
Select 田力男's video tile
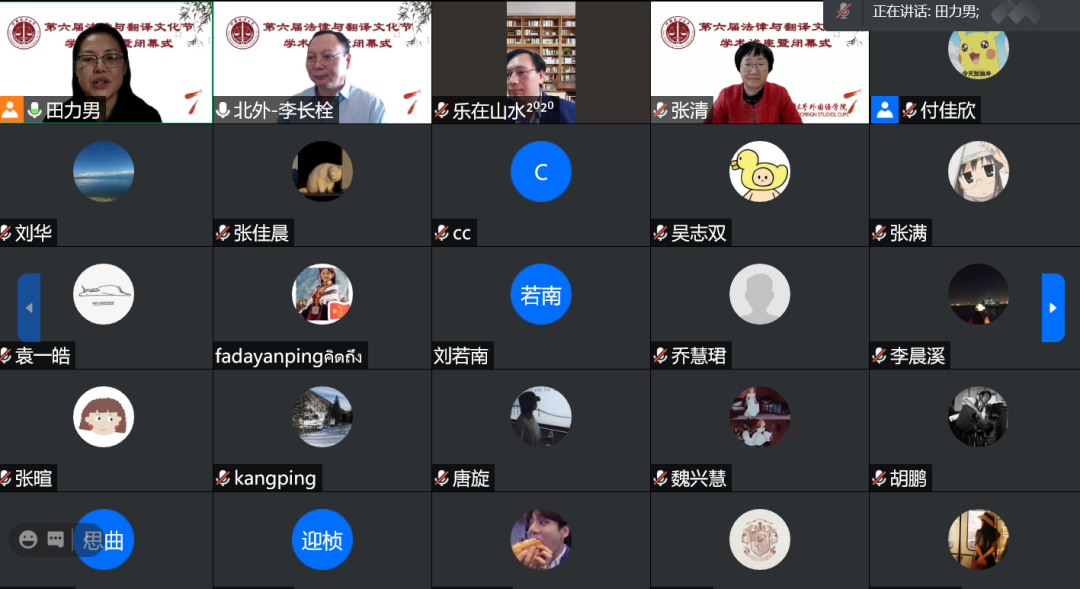pos(106,60)
